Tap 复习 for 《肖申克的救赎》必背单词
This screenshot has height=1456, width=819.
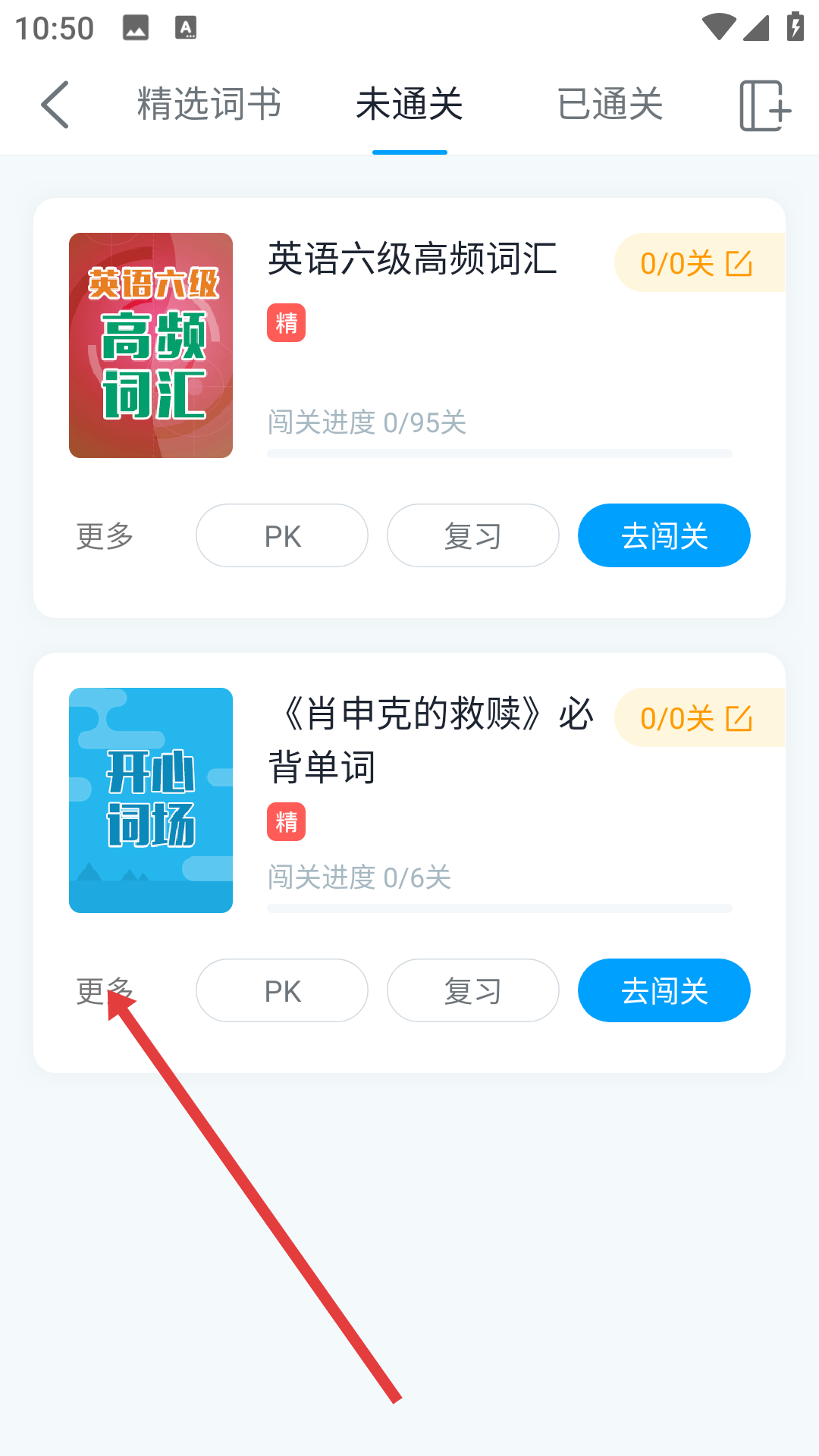[x=473, y=991]
